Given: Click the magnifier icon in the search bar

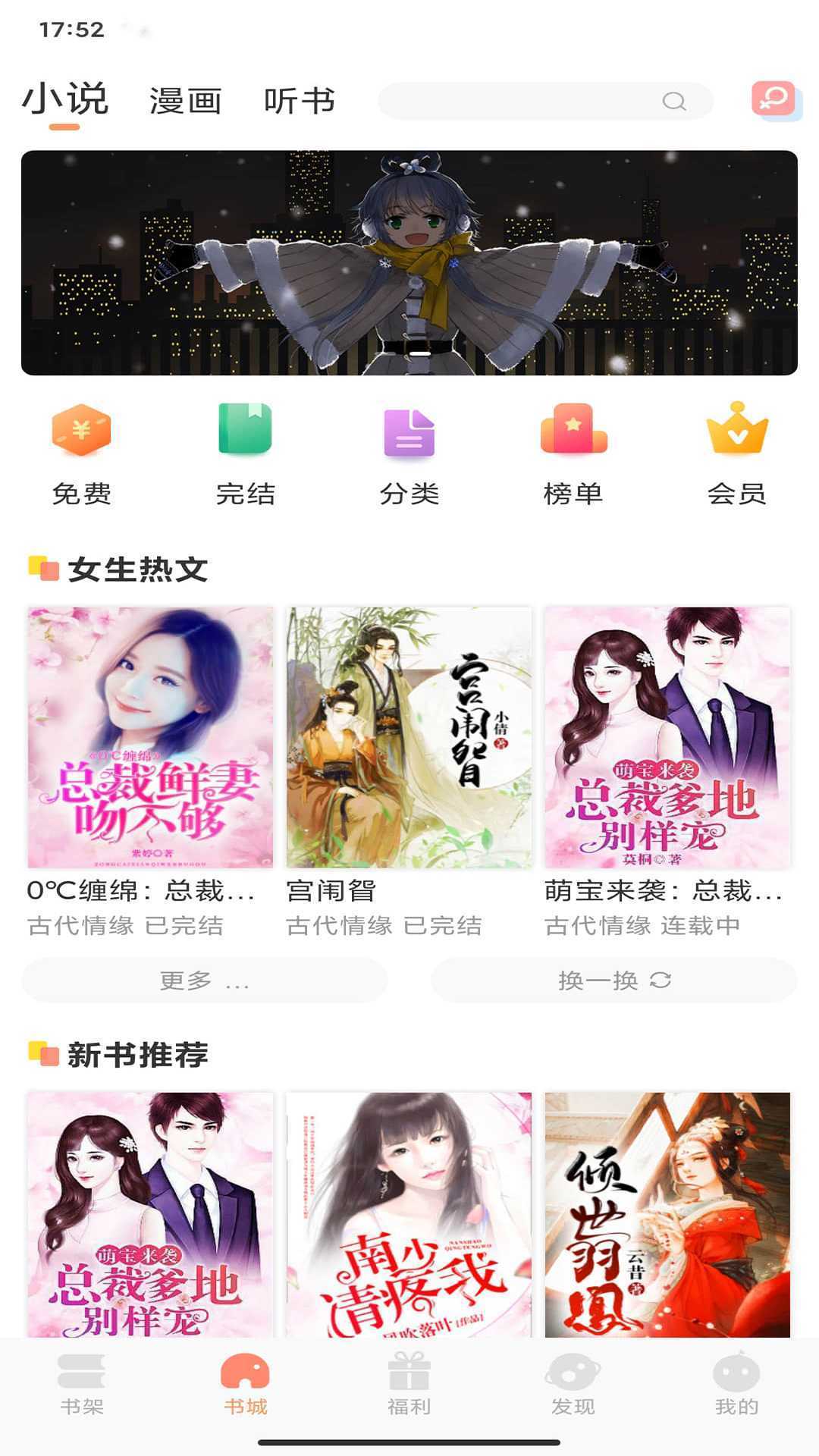Looking at the screenshot, I should [673, 99].
